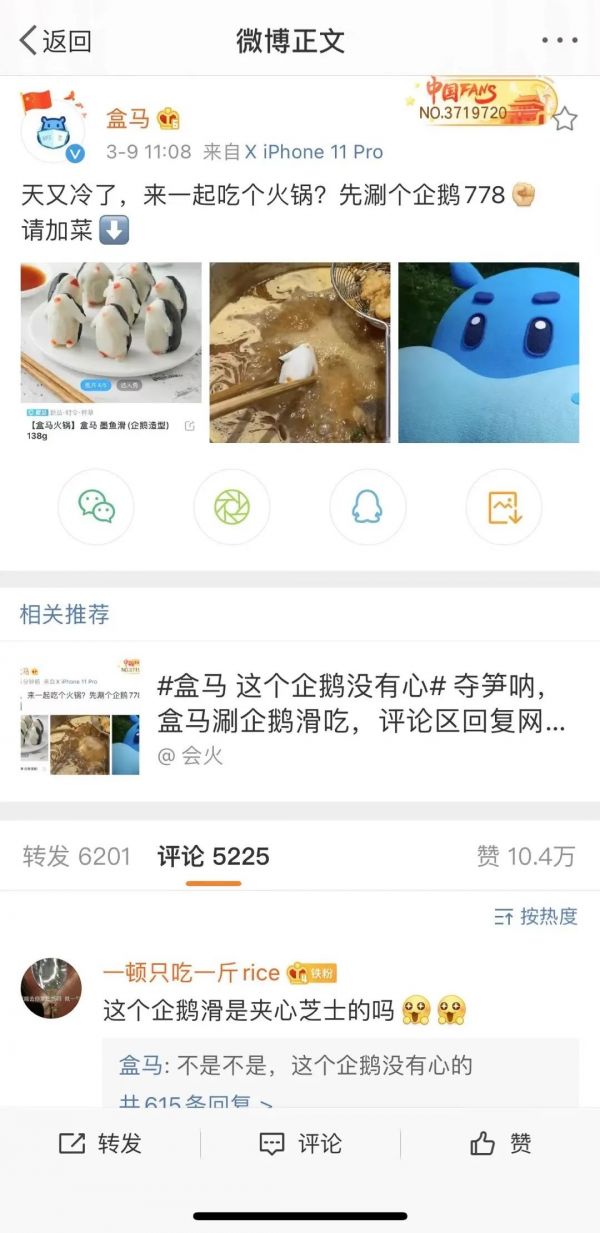600x1233 pixels.
Task: Like the post with the 赞 button
Action: 501,1144
